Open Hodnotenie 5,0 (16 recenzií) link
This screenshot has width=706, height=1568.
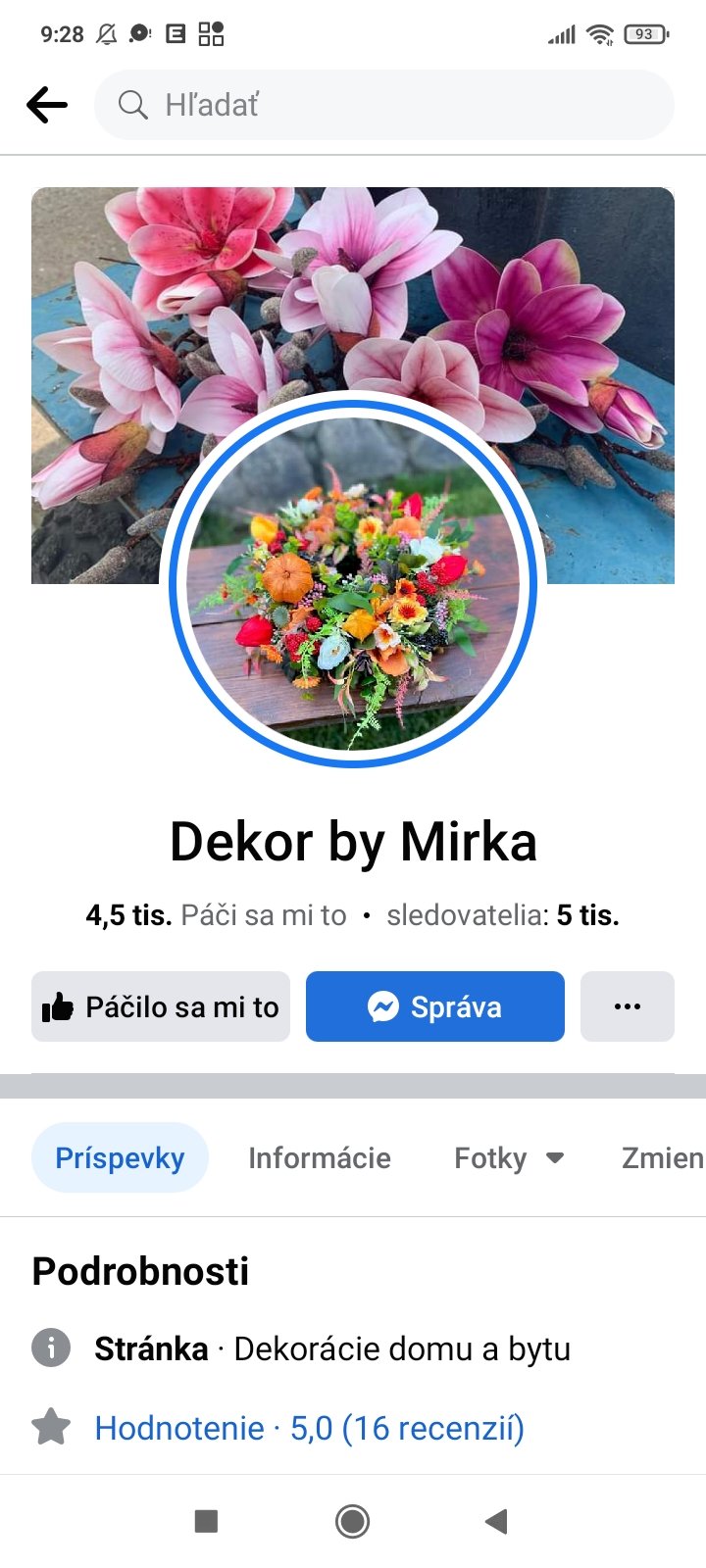click(x=309, y=1428)
